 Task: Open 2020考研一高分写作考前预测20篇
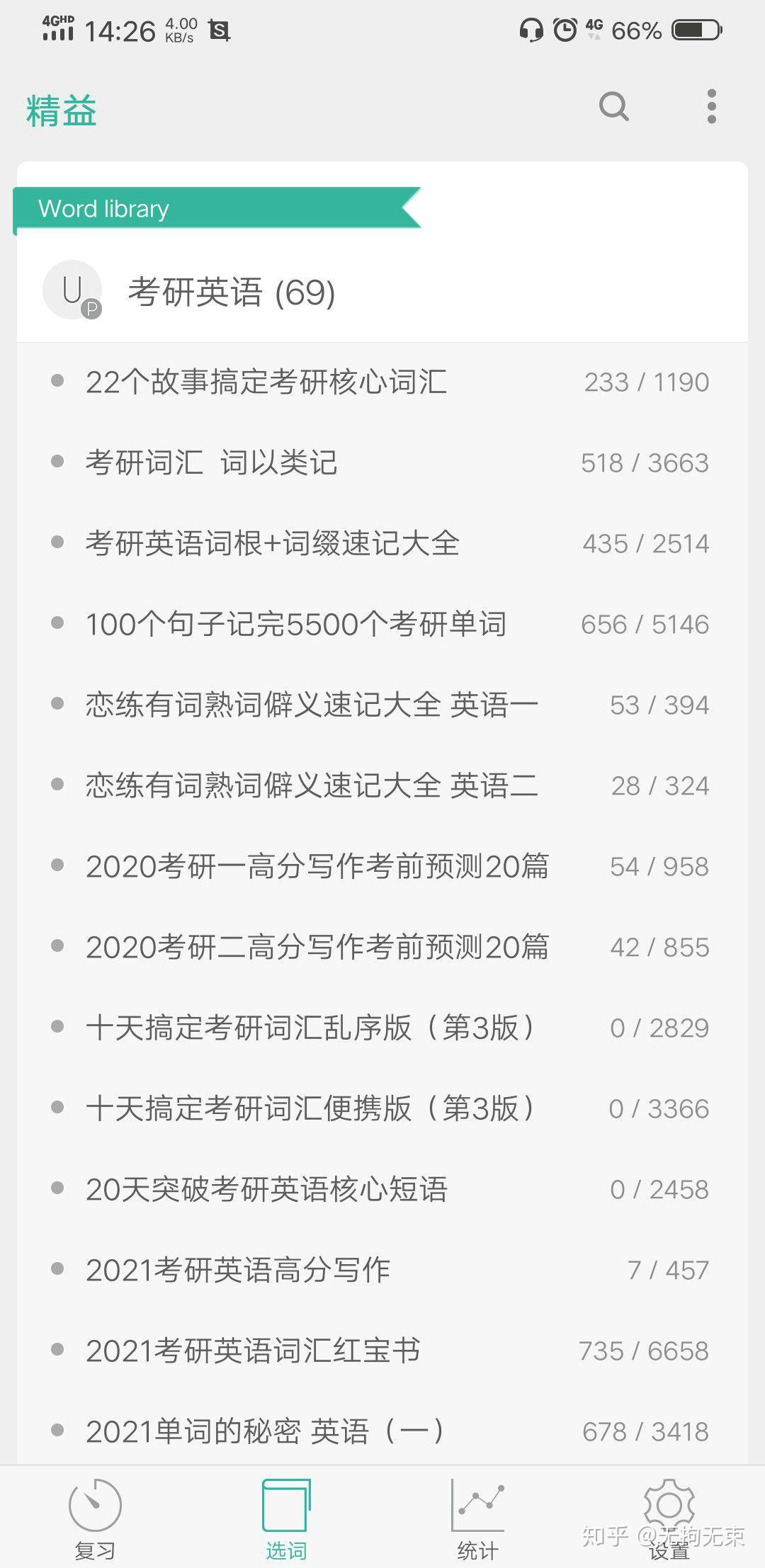[x=317, y=867]
